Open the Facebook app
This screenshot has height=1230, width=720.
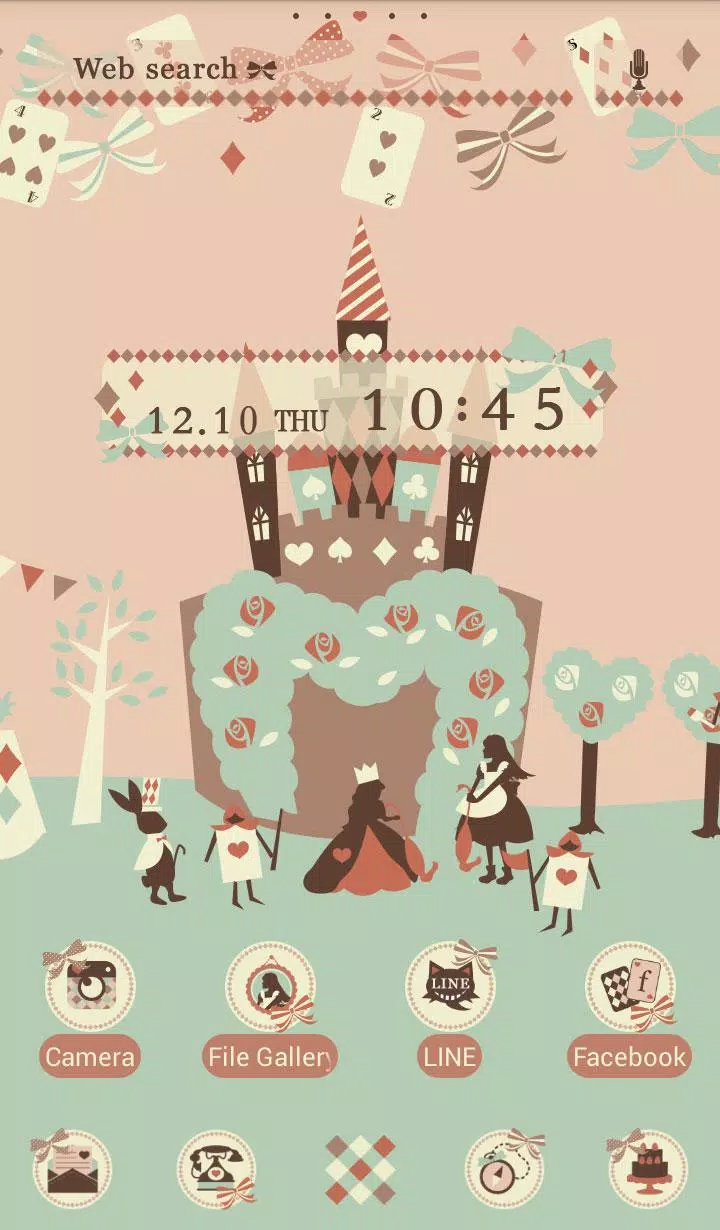629,987
